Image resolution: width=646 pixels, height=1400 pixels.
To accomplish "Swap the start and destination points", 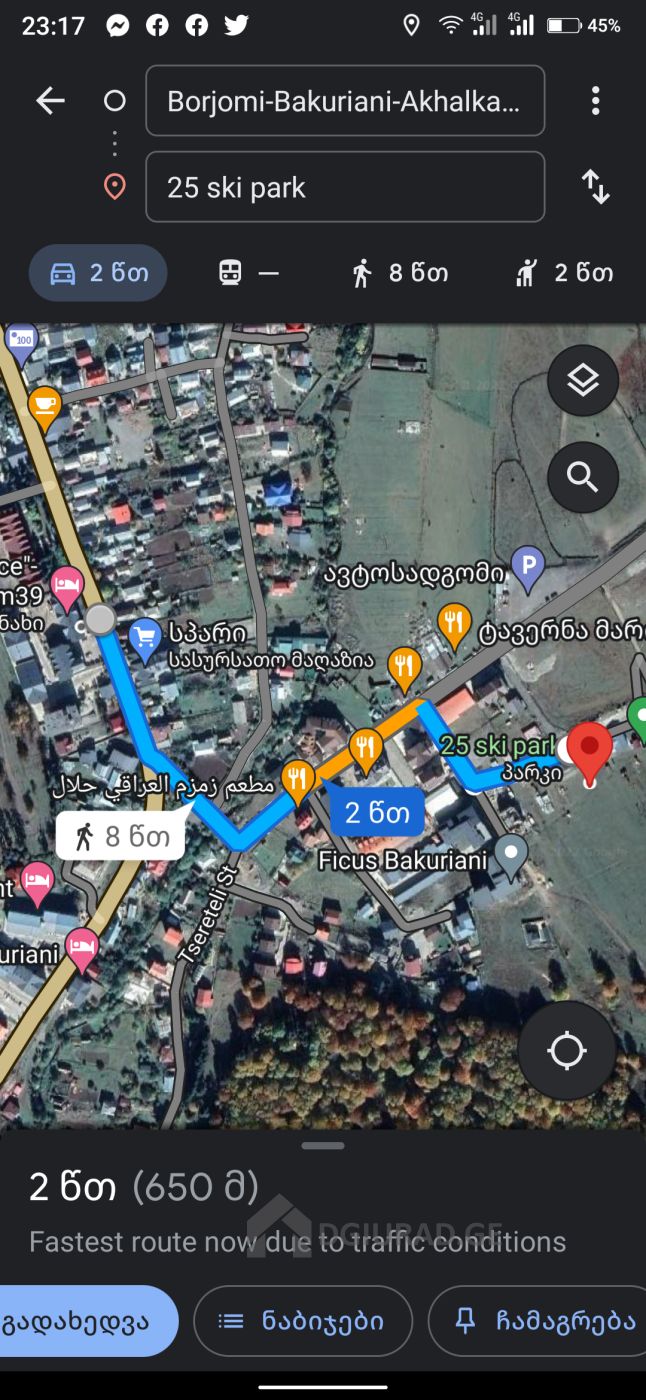I will pos(595,187).
